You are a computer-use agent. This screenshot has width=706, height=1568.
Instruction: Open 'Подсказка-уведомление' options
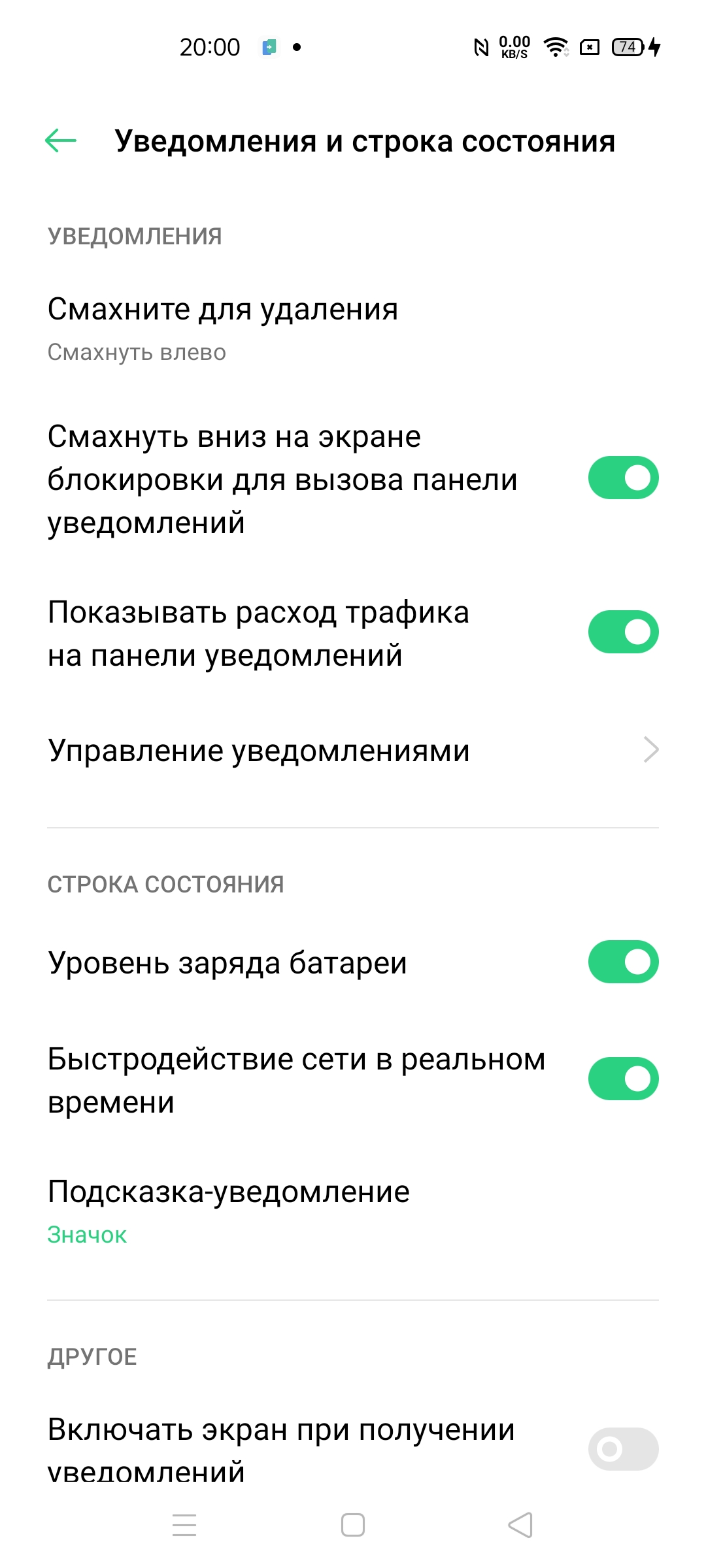coord(229,1211)
